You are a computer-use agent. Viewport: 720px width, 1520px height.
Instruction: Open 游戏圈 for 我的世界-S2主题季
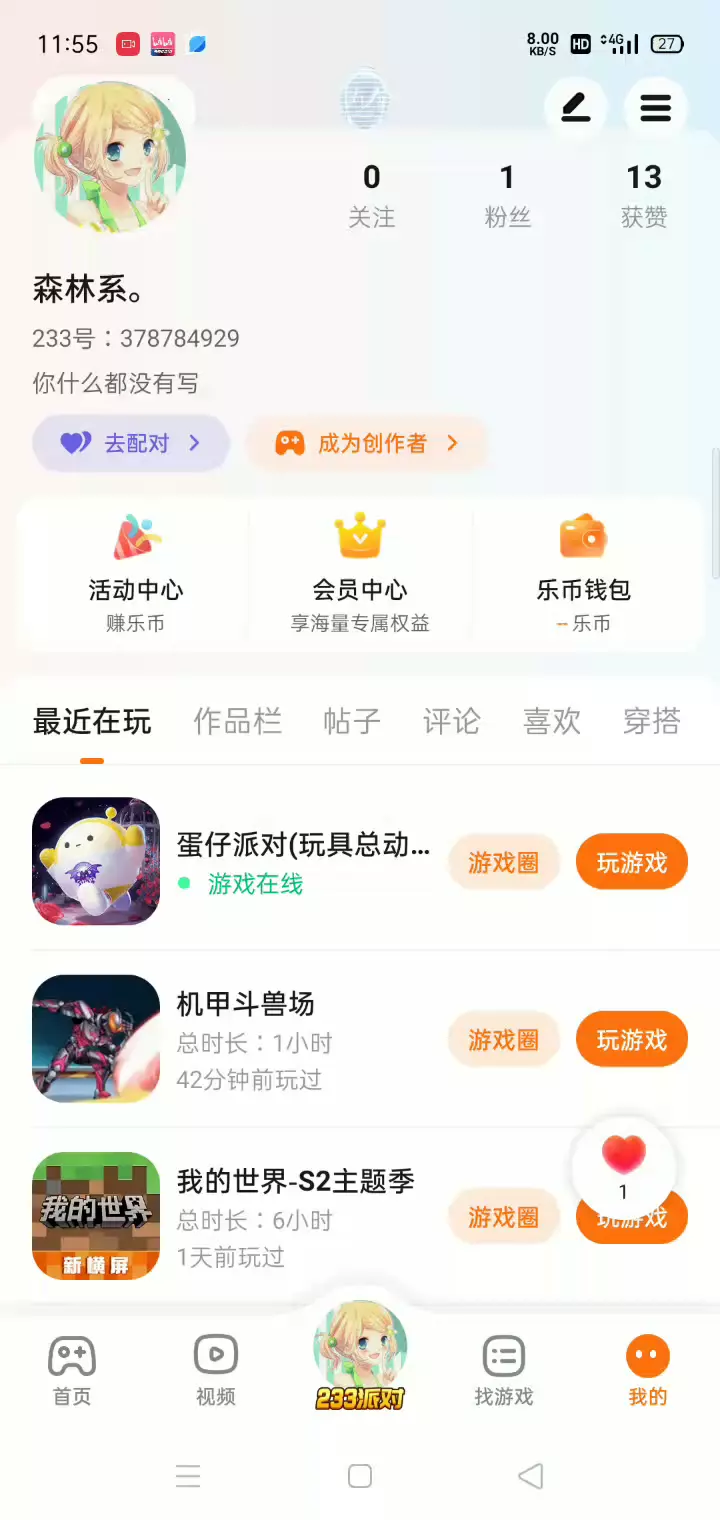click(x=503, y=1217)
